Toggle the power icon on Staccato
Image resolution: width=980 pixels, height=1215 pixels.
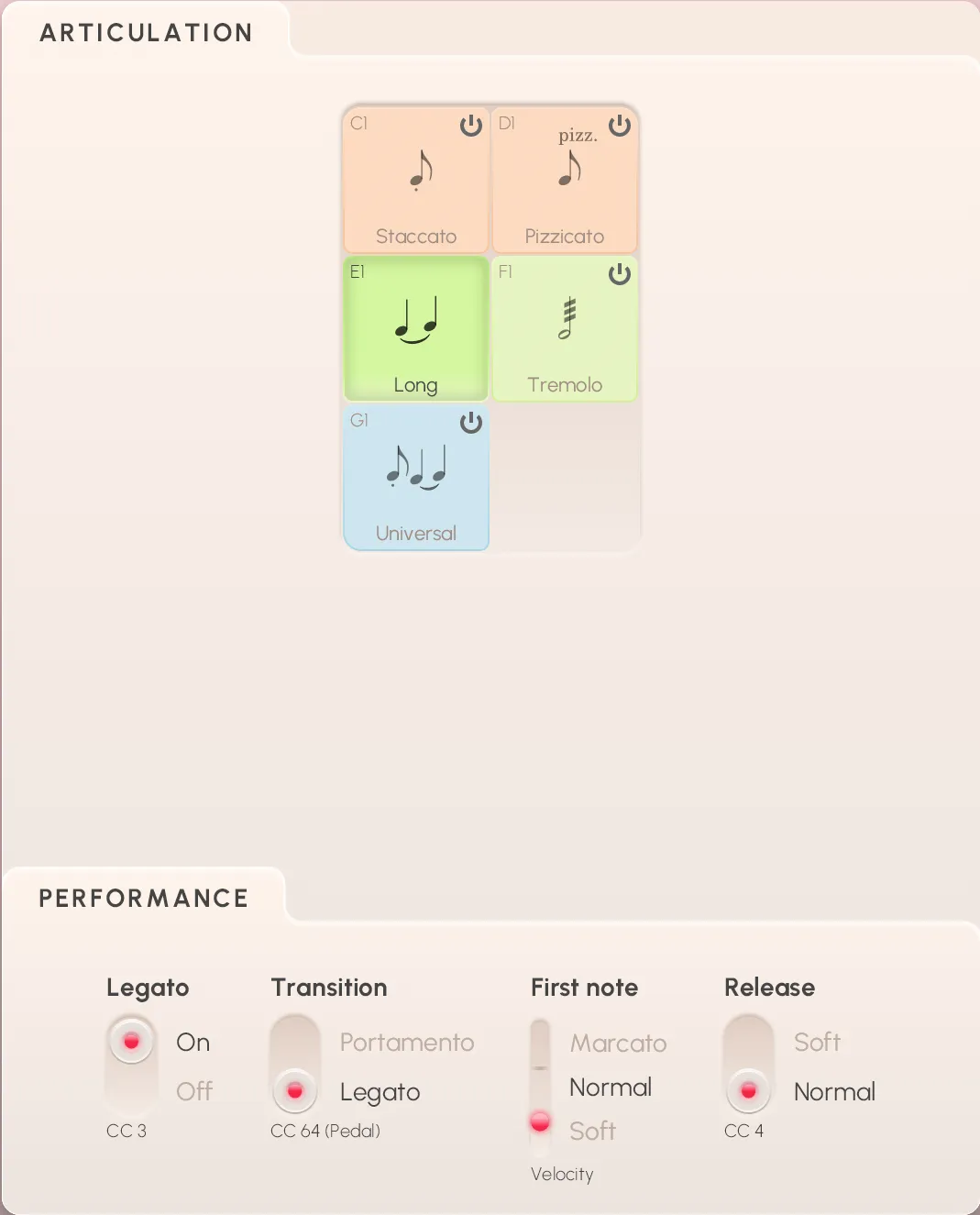point(471,125)
